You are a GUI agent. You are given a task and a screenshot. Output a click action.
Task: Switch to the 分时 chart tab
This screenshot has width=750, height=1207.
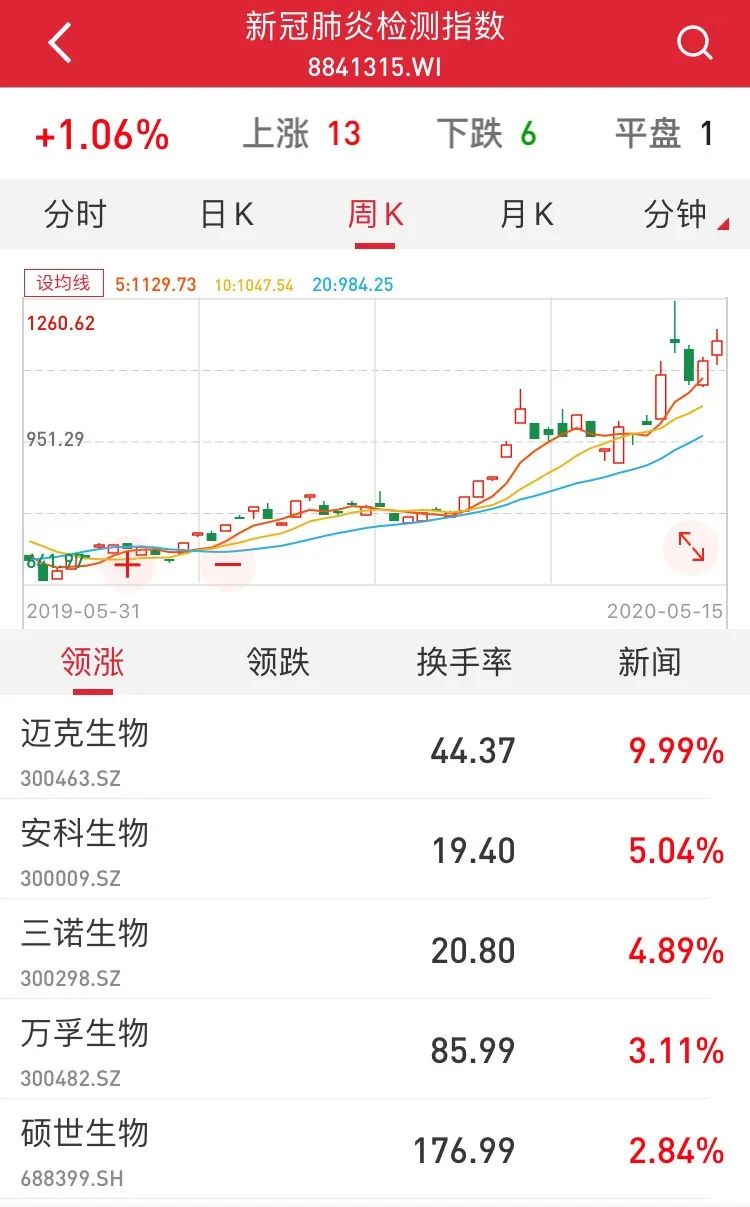pos(75,214)
